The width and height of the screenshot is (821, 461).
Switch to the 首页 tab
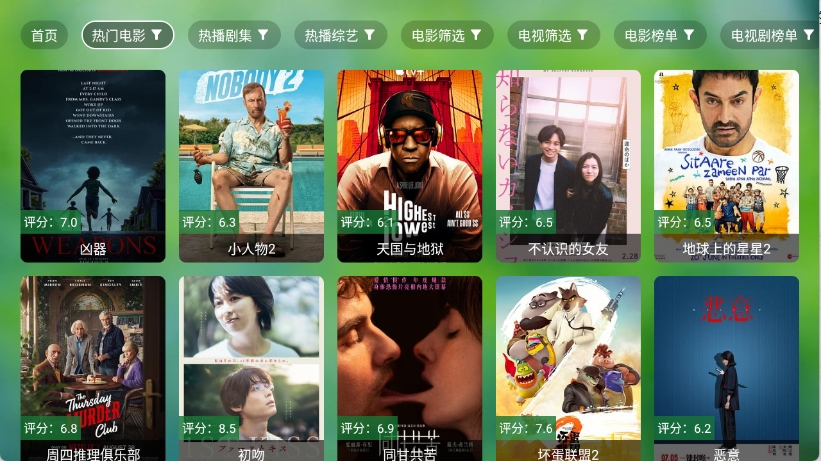coord(44,35)
